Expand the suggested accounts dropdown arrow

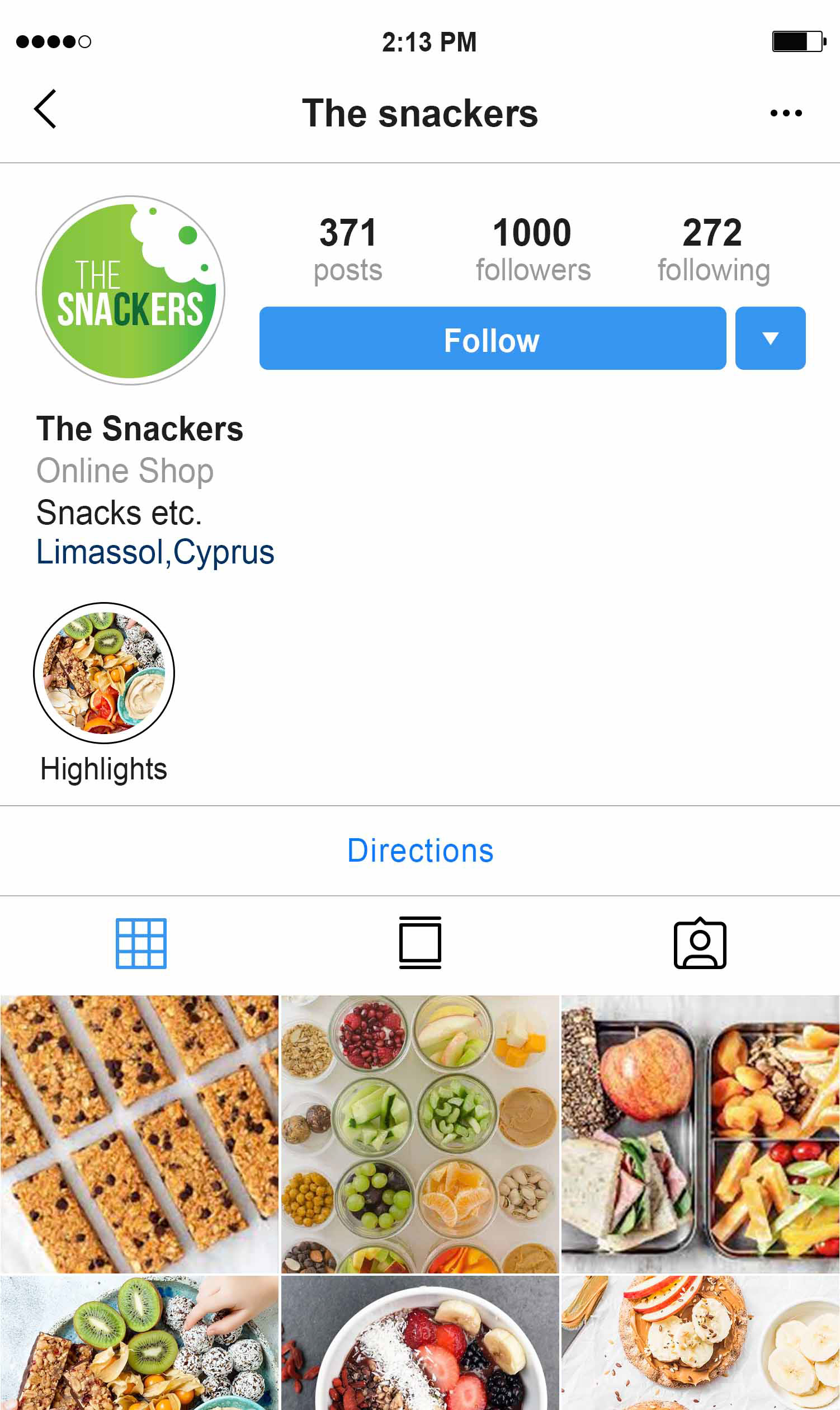coord(770,339)
